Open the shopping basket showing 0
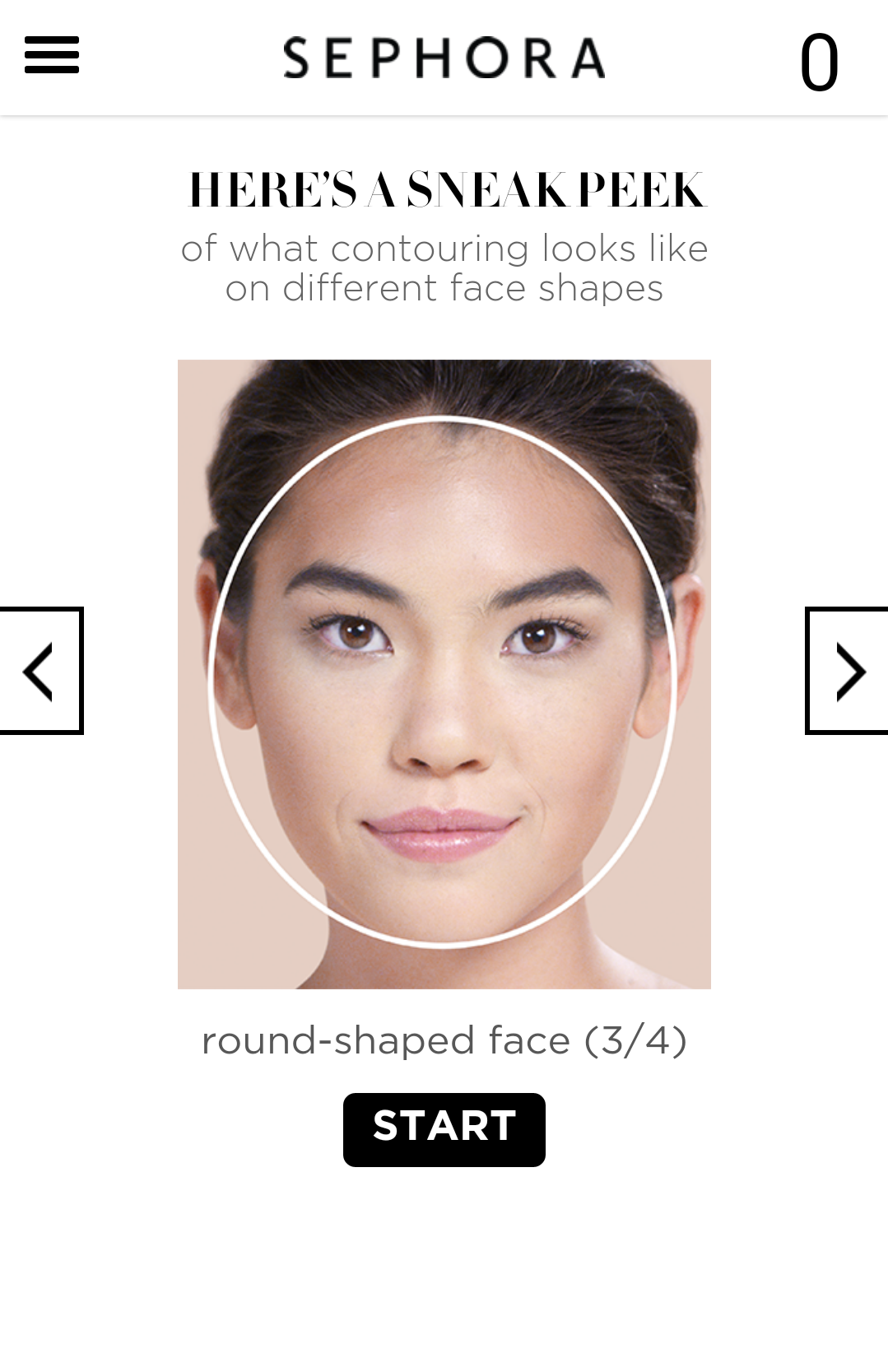This screenshot has width=888, height=1372. click(818, 62)
